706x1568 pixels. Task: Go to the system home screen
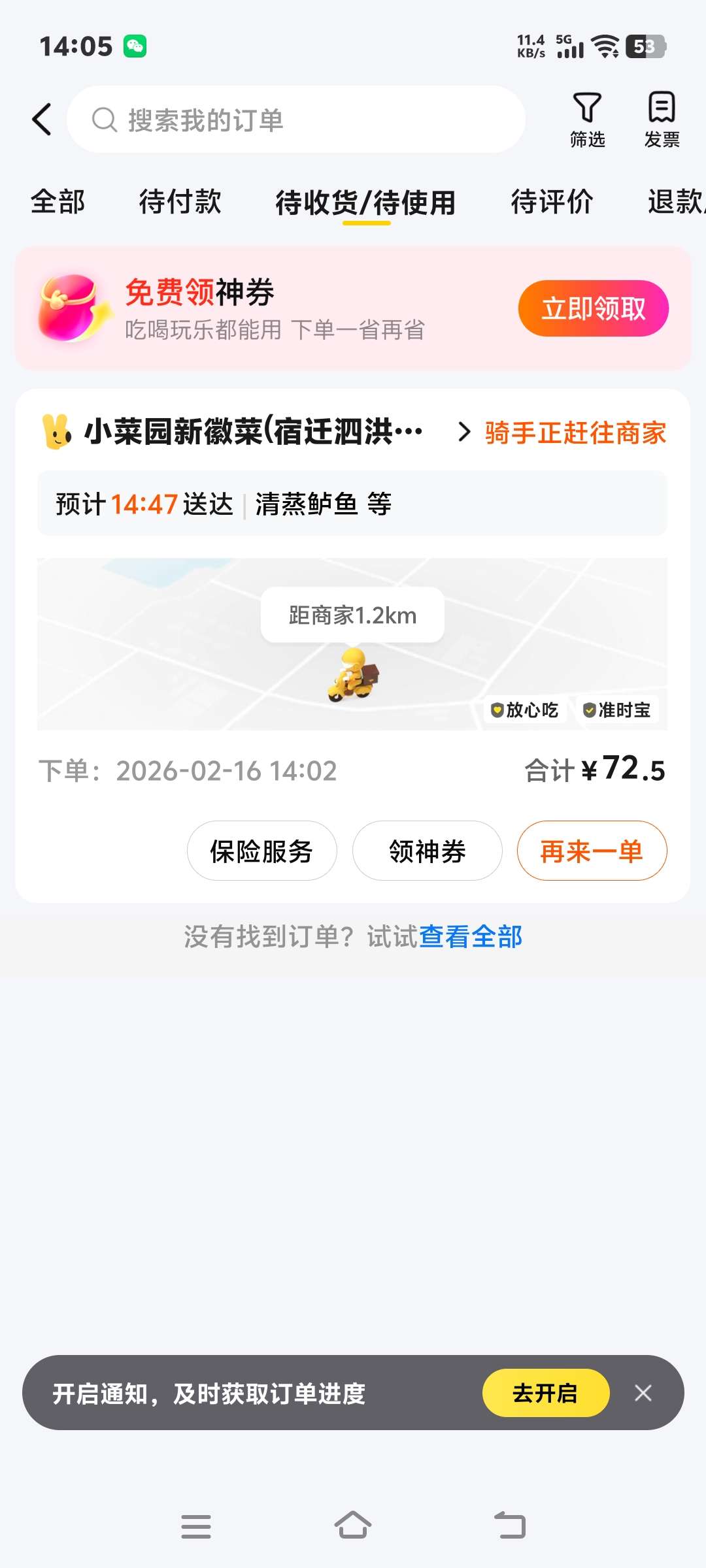(353, 1527)
